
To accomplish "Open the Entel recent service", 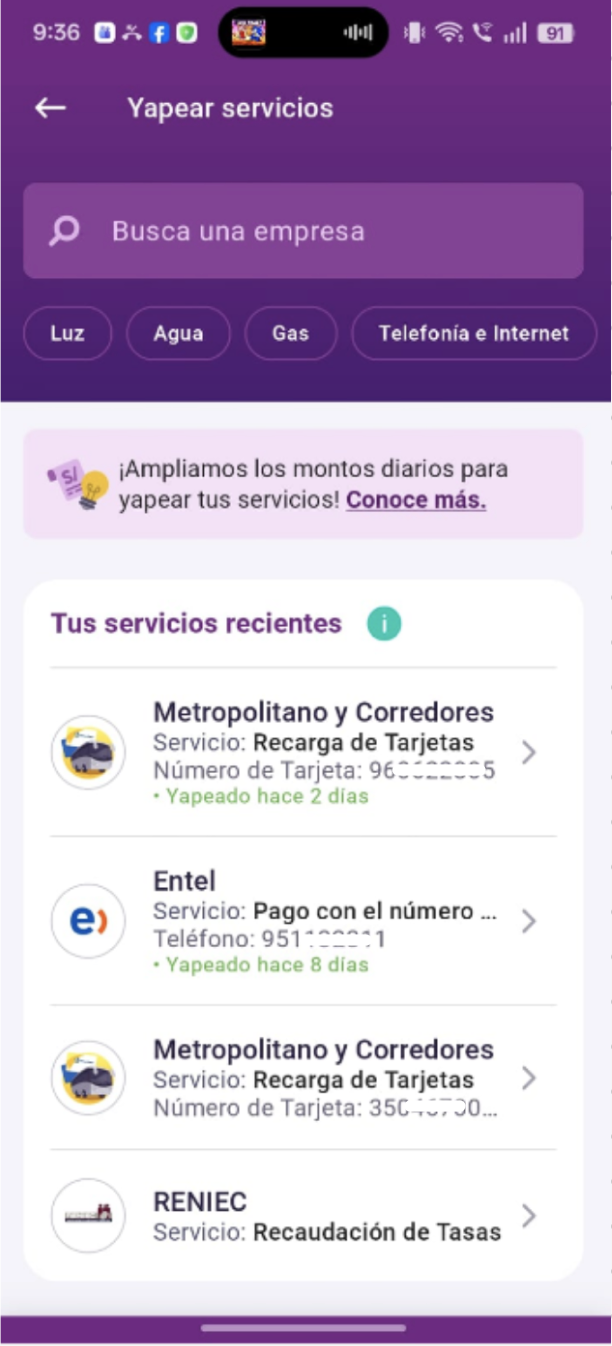I will pos(303,921).
